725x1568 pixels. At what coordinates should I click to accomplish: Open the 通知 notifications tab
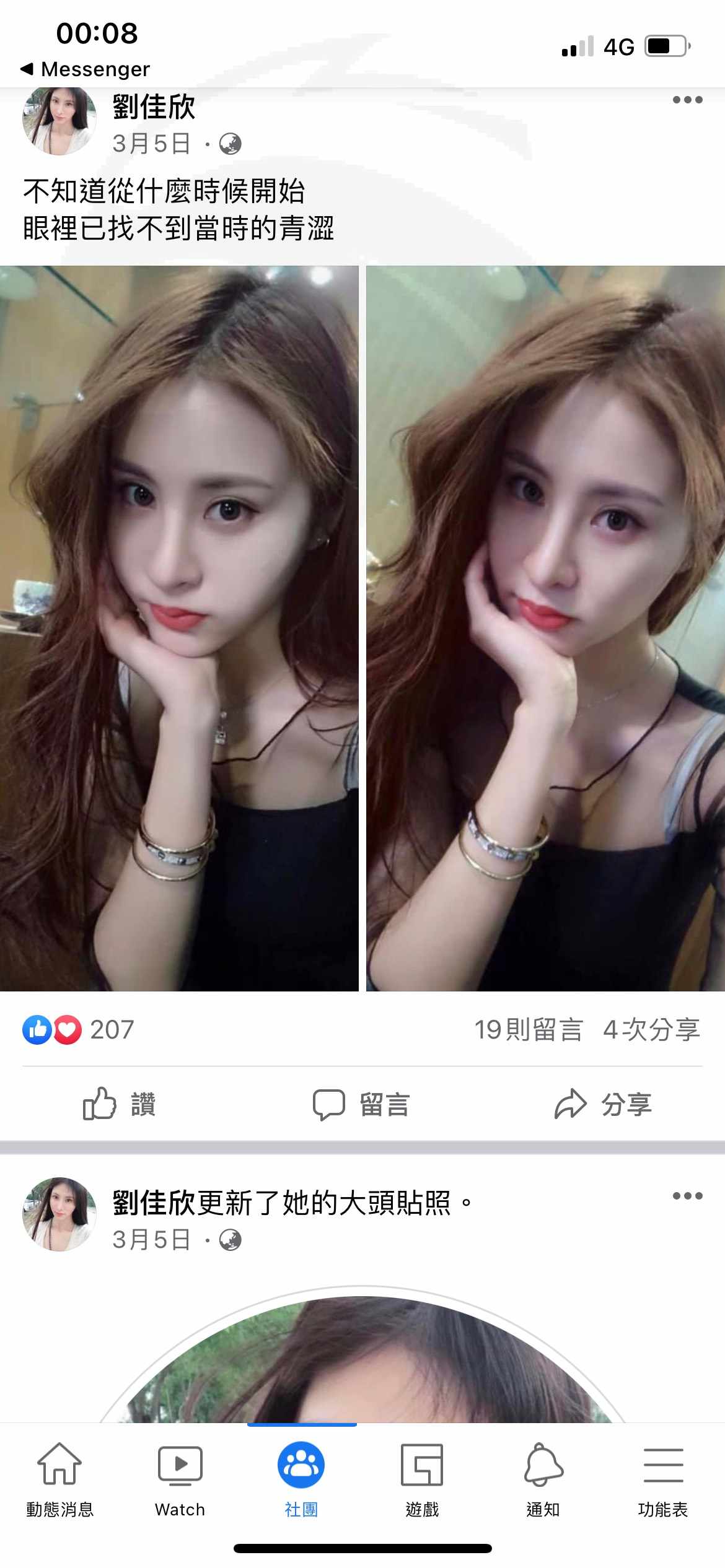543,1479
